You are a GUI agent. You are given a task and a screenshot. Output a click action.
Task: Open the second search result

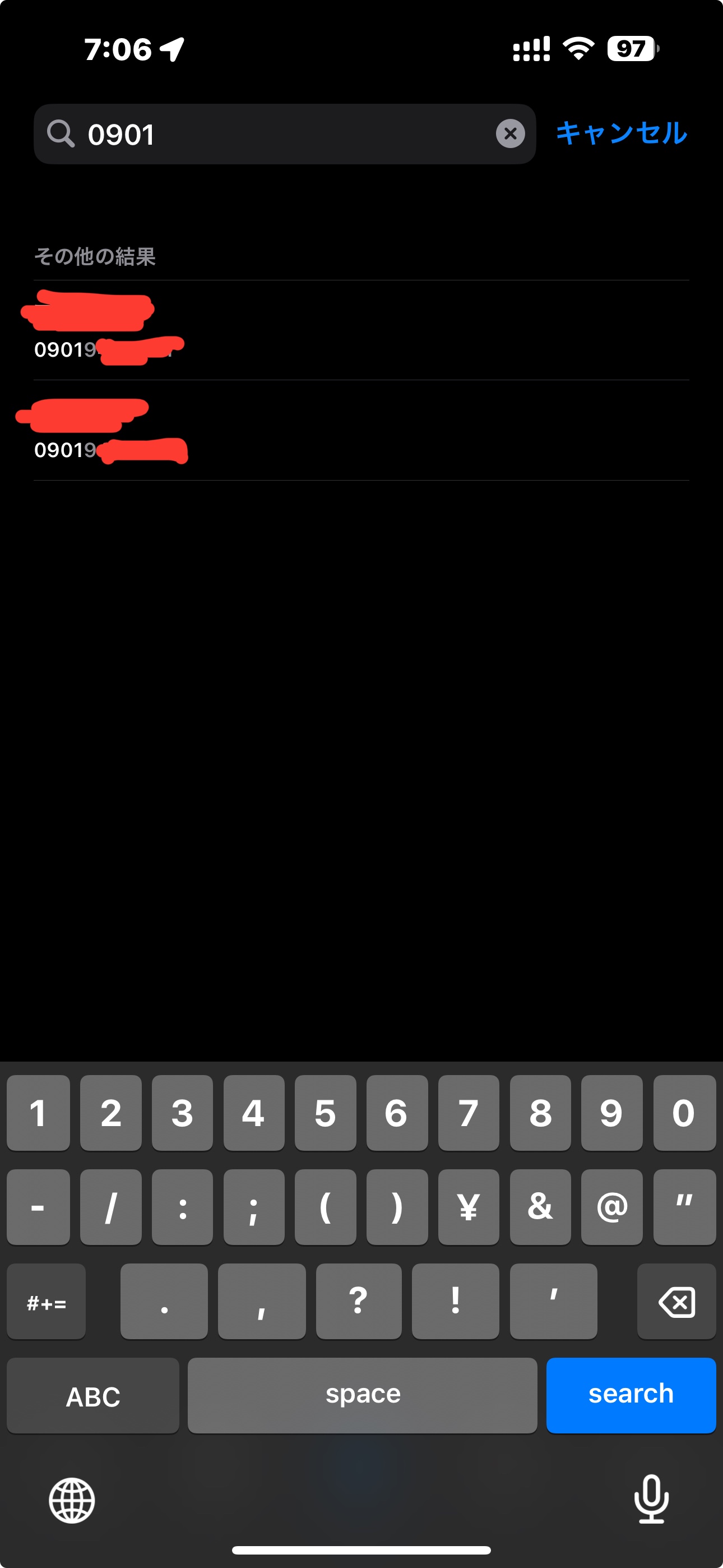coord(360,431)
